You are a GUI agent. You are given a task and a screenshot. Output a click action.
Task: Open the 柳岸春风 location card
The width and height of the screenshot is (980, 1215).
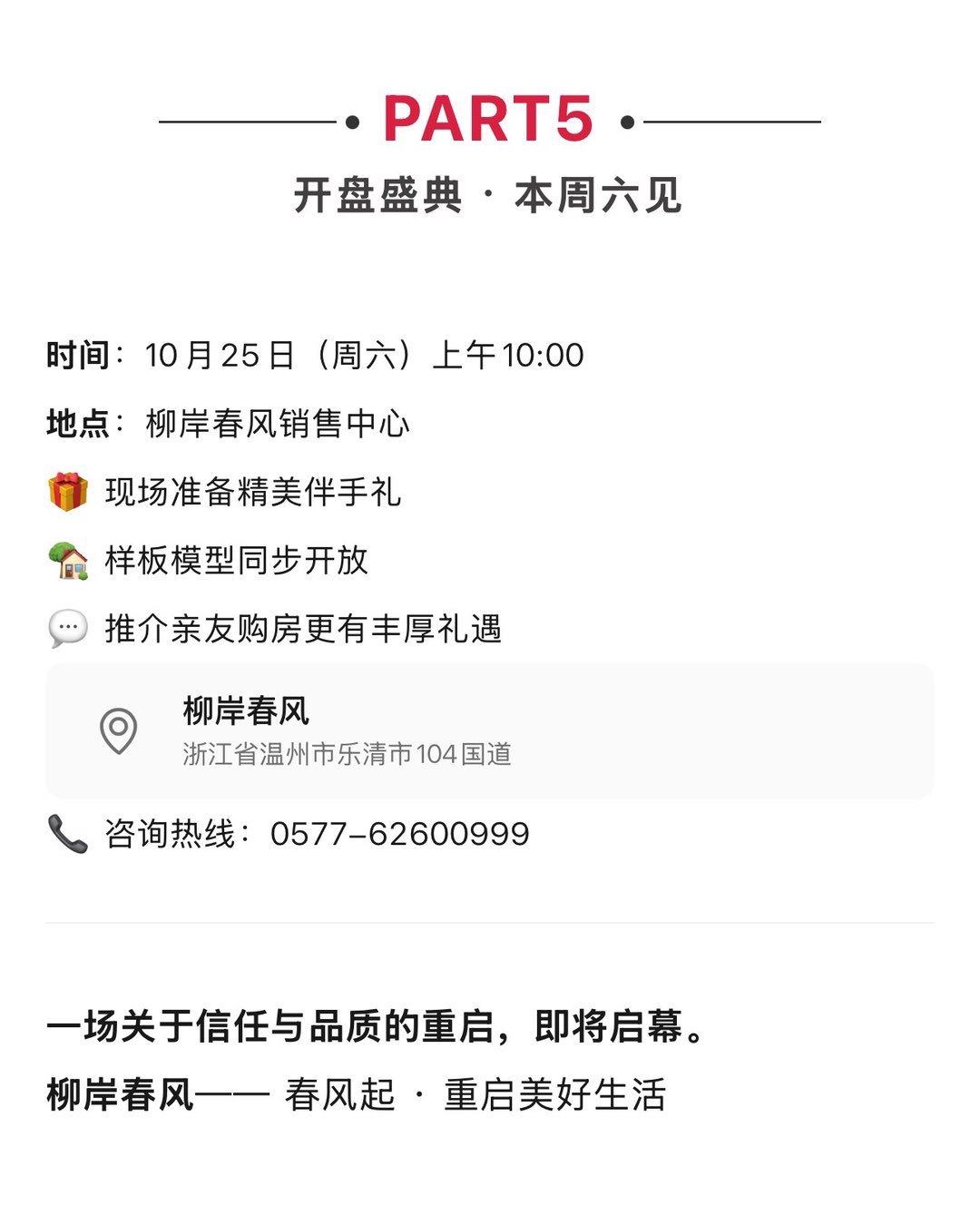pyautogui.click(x=489, y=730)
